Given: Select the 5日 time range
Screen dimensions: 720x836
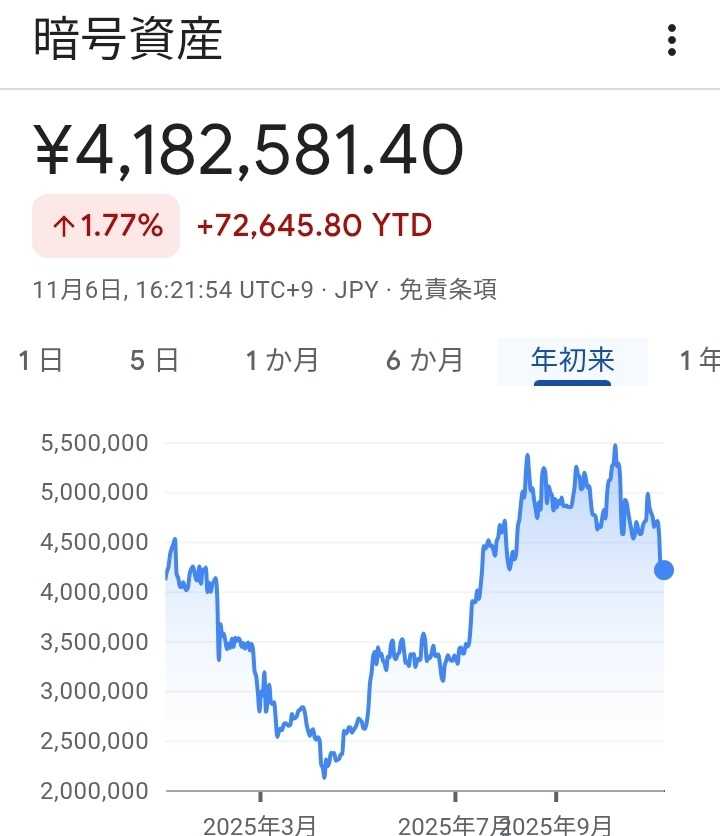Looking at the screenshot, I should [154, 360].
